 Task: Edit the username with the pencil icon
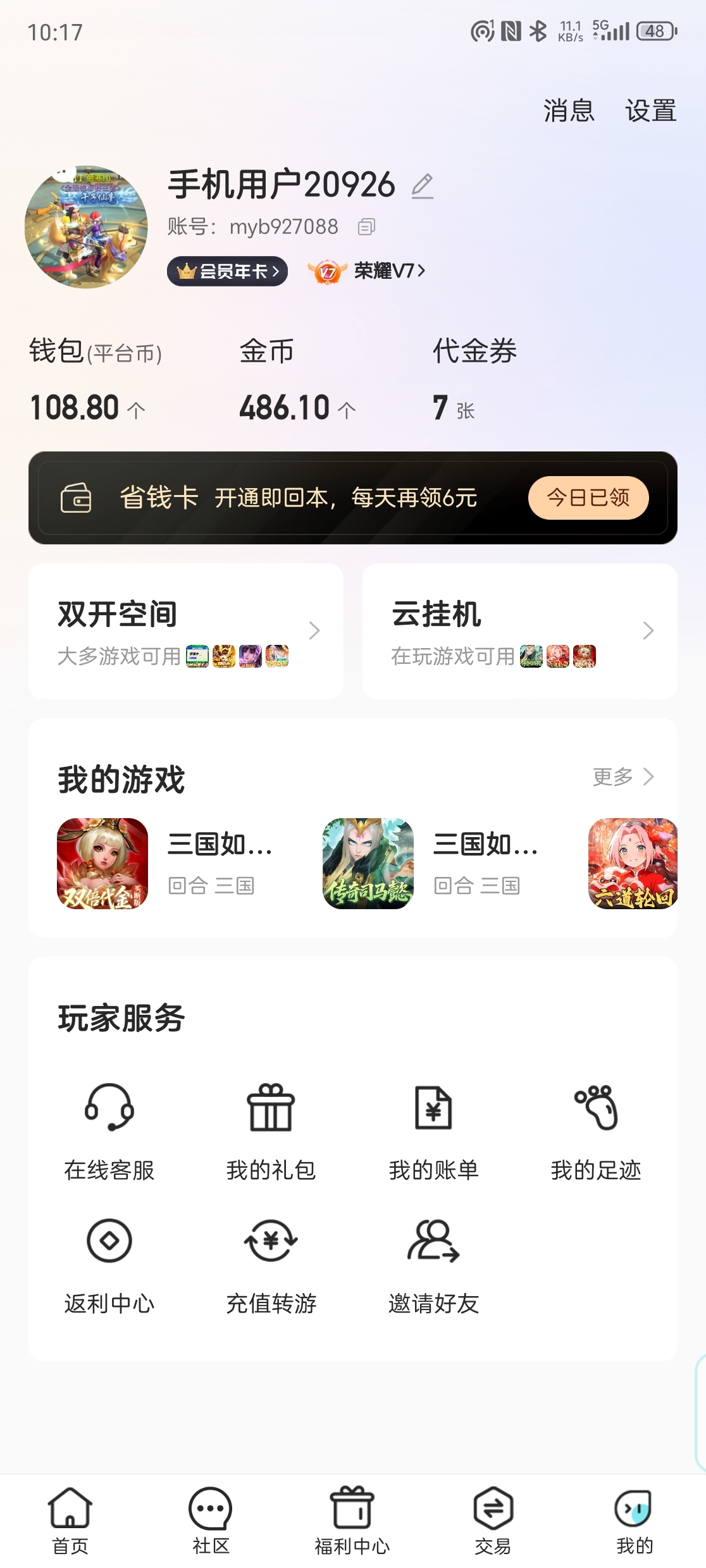(x=422, y=186)
